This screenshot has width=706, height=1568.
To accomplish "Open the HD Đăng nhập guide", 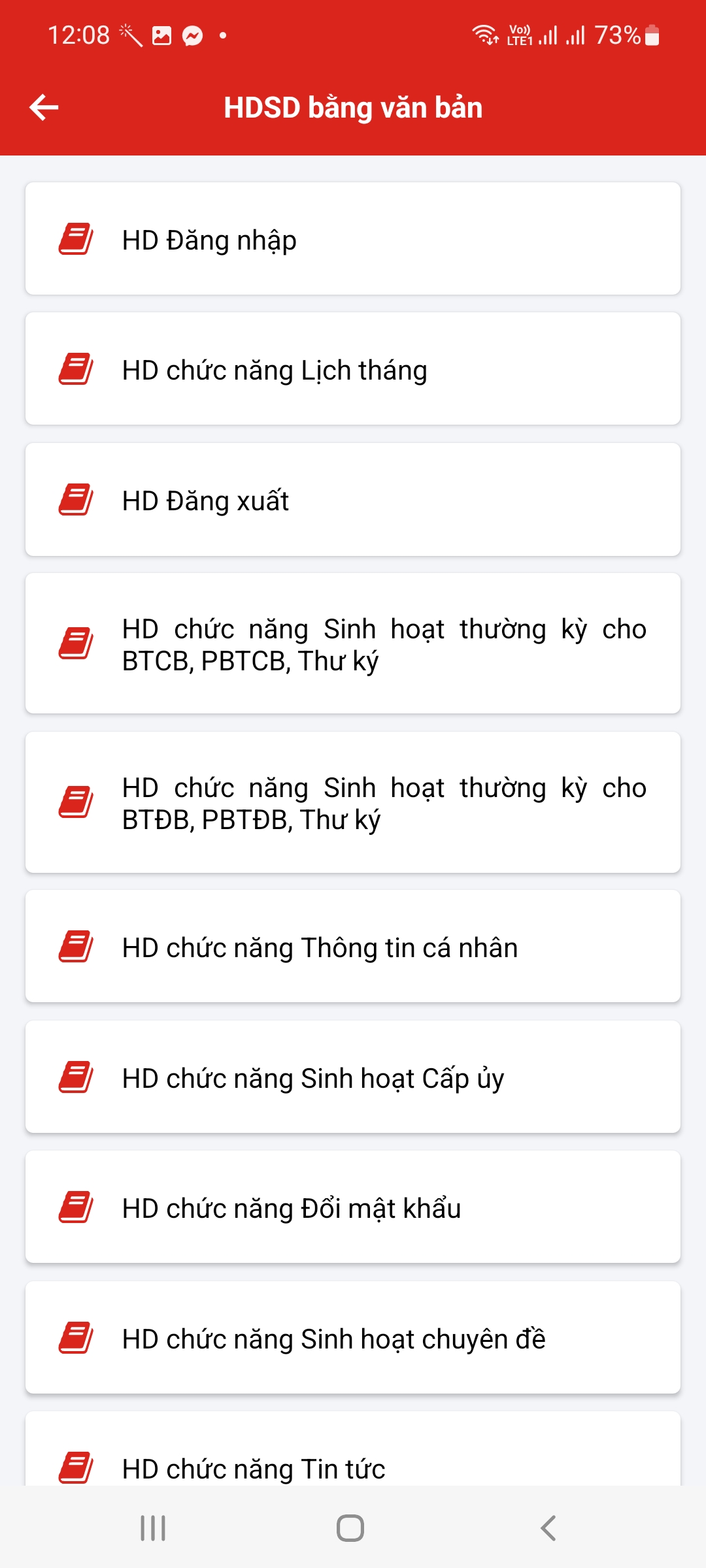I will point(353,238).
